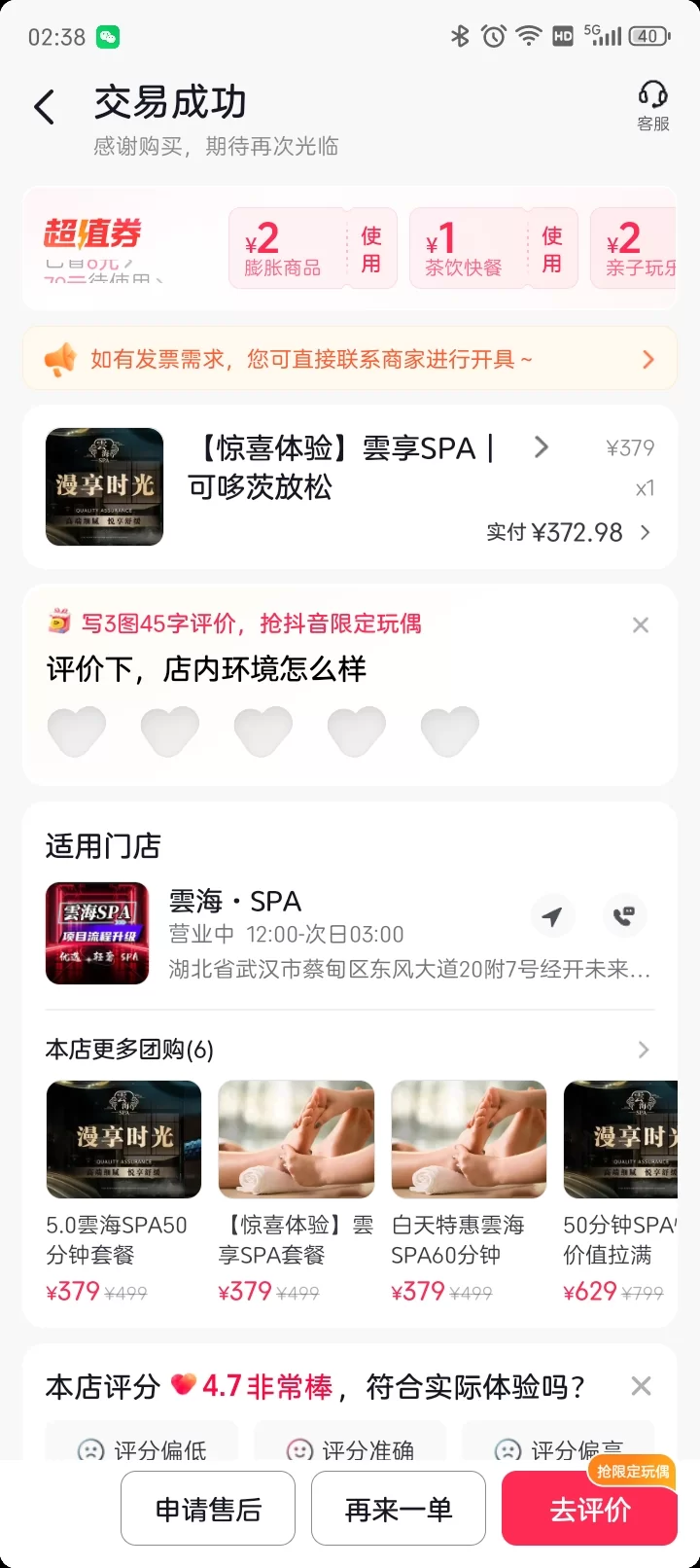
Task: Dismiss the store environment review prompt
Action: 640,625
